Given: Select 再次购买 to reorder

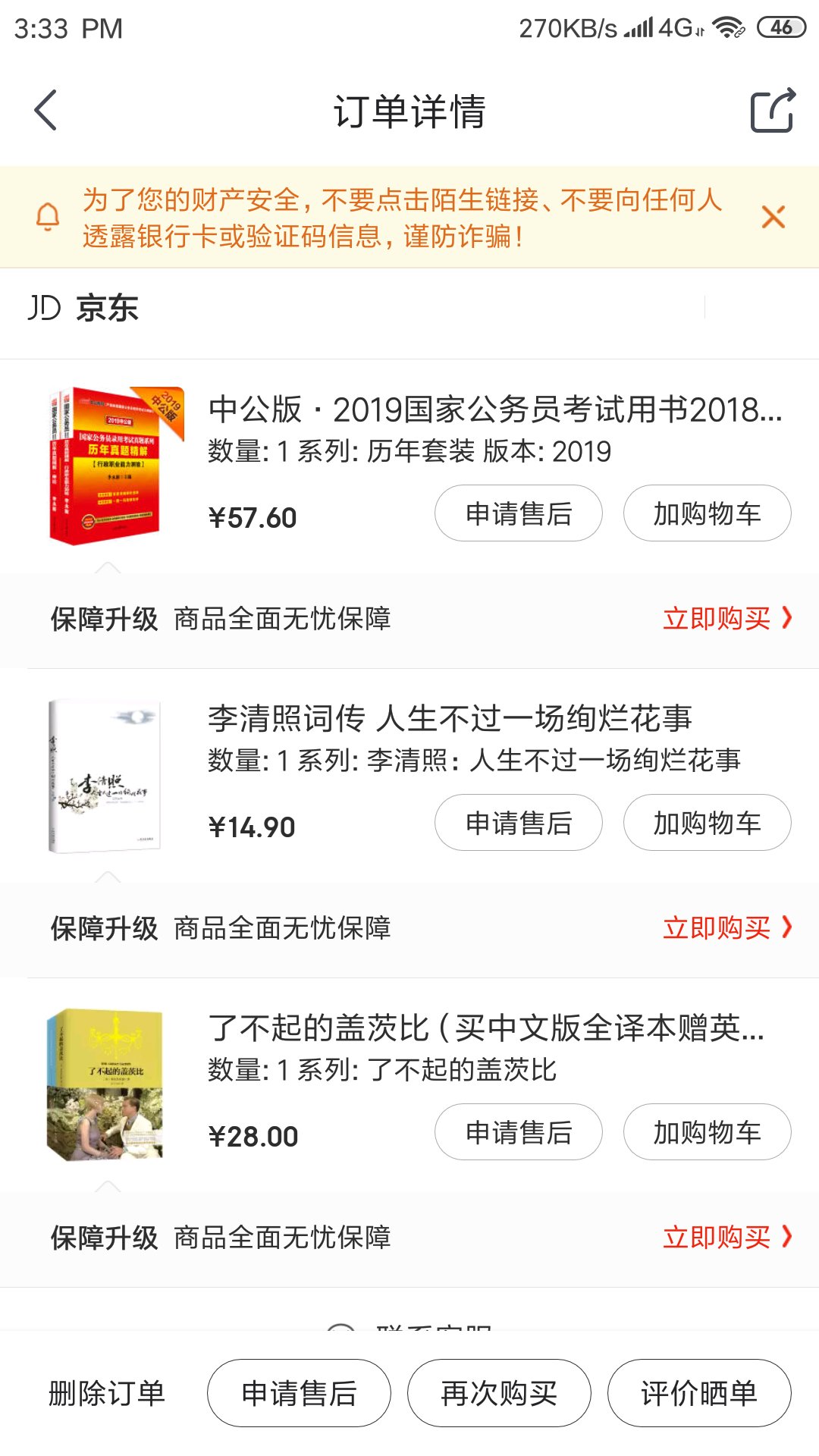Looking at the screenshot, I should 499,1394.
